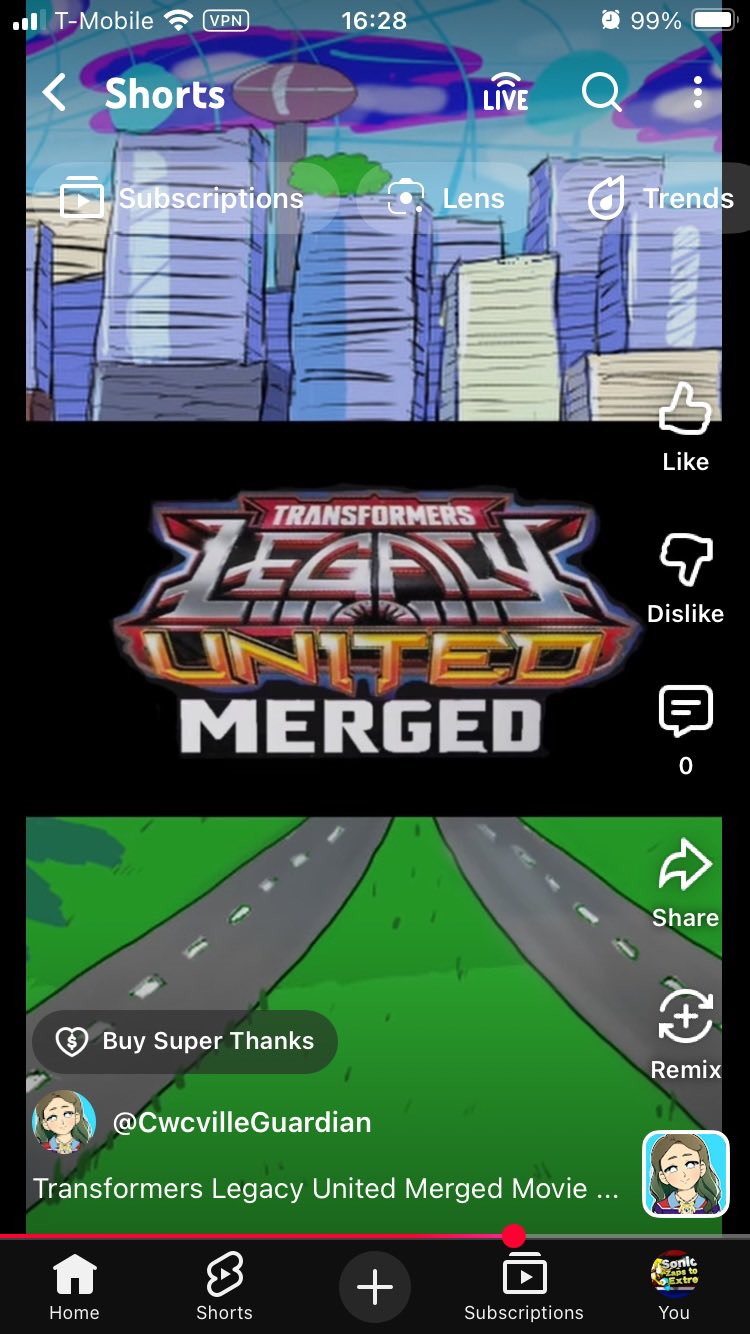The image size is (750, 1334).
Task: Create new content with the plus button
Action: pos(375,1286)
